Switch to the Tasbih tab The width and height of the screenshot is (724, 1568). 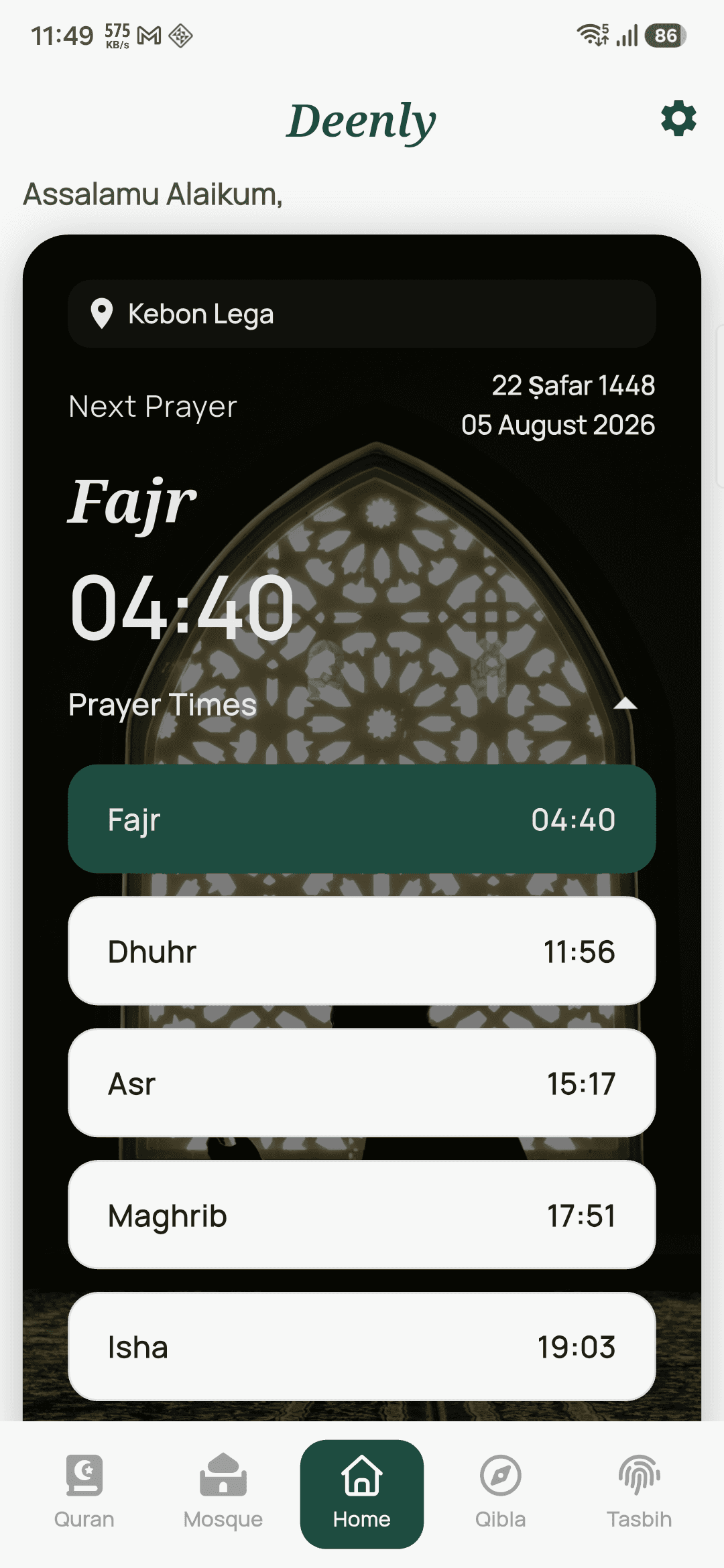point(640,1493)
